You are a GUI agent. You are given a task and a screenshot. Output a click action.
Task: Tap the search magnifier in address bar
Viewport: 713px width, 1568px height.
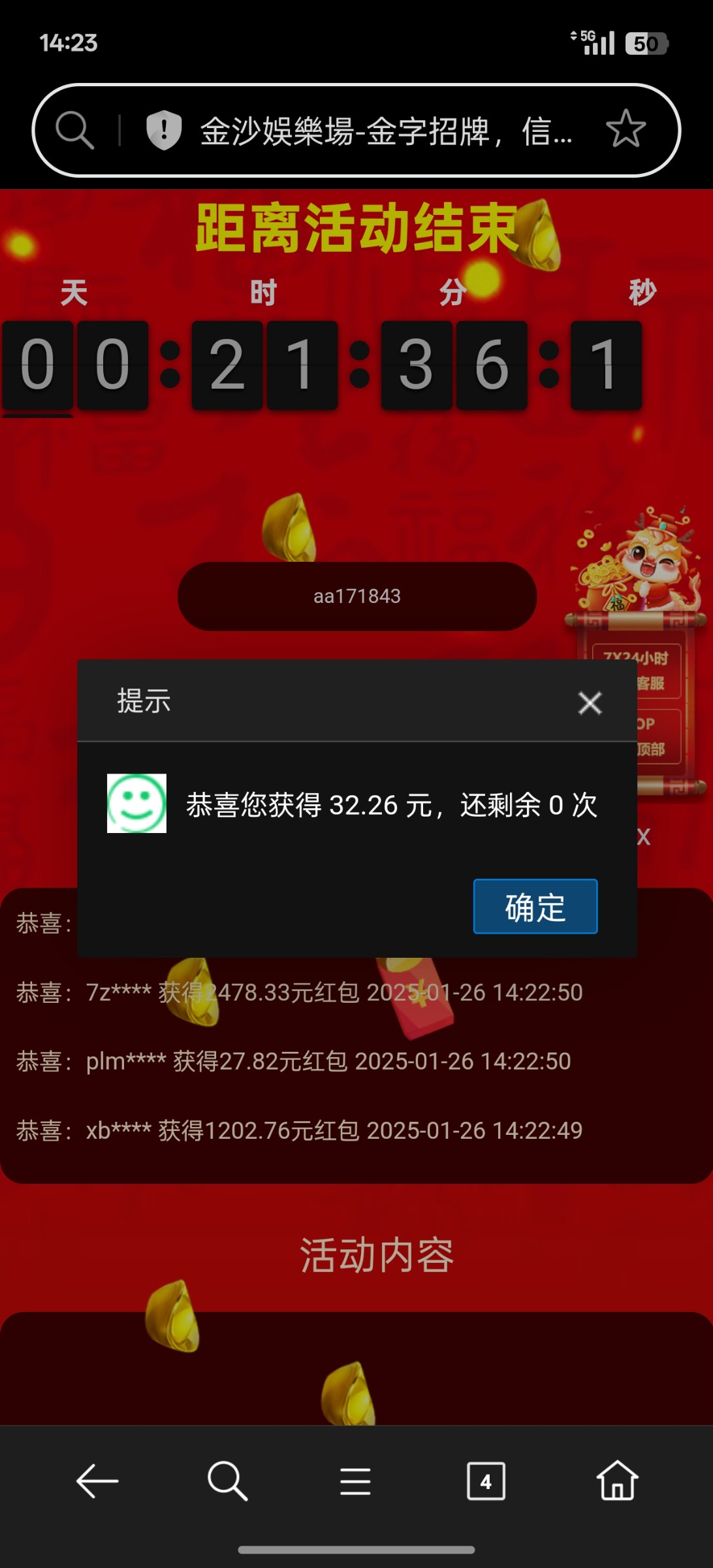pyautogui.click(x=74, y=130)
